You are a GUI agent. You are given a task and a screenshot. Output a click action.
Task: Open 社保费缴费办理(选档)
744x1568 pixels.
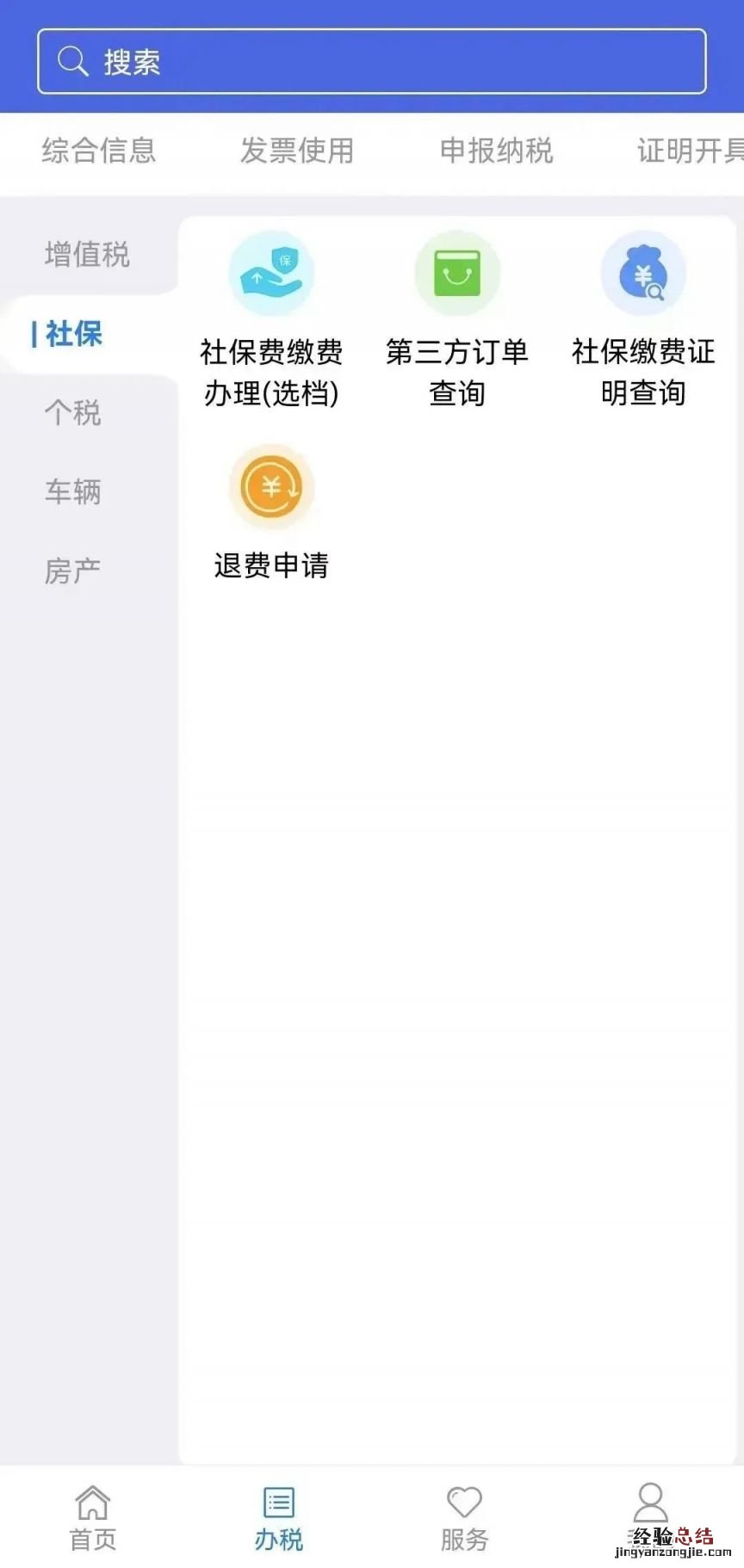coord(271,318)
